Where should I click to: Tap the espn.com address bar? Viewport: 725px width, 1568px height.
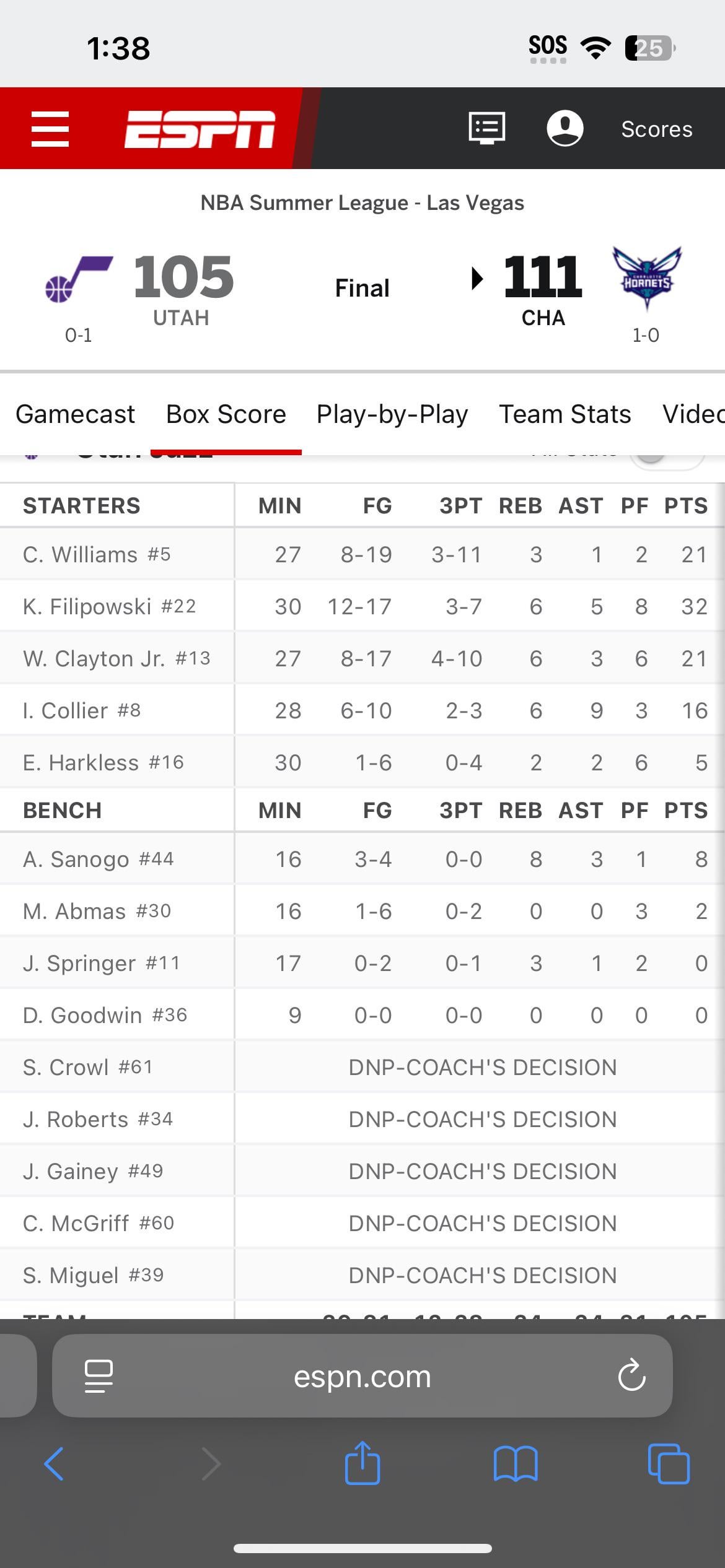(362, 1376)
